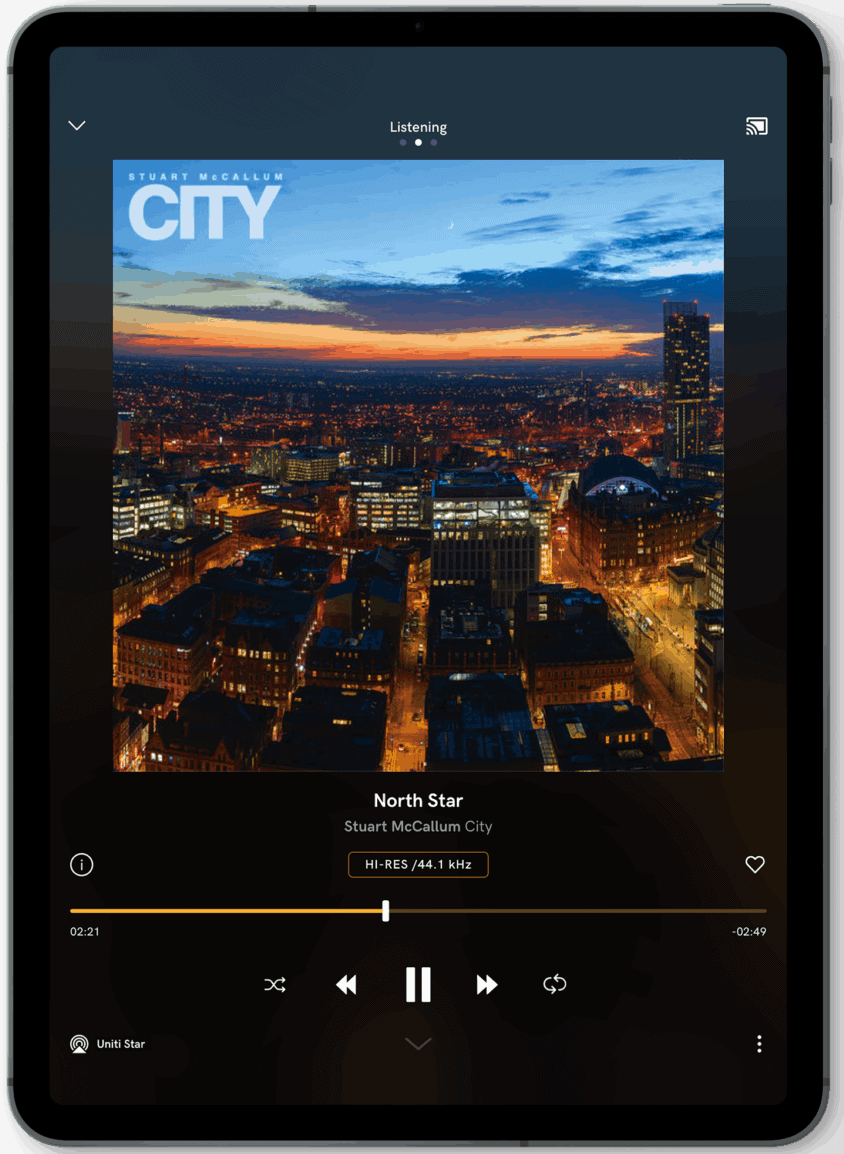This screenshot has height=1154, width=844.
Task: Enable shuffle playback
Action: pos(275,985)
